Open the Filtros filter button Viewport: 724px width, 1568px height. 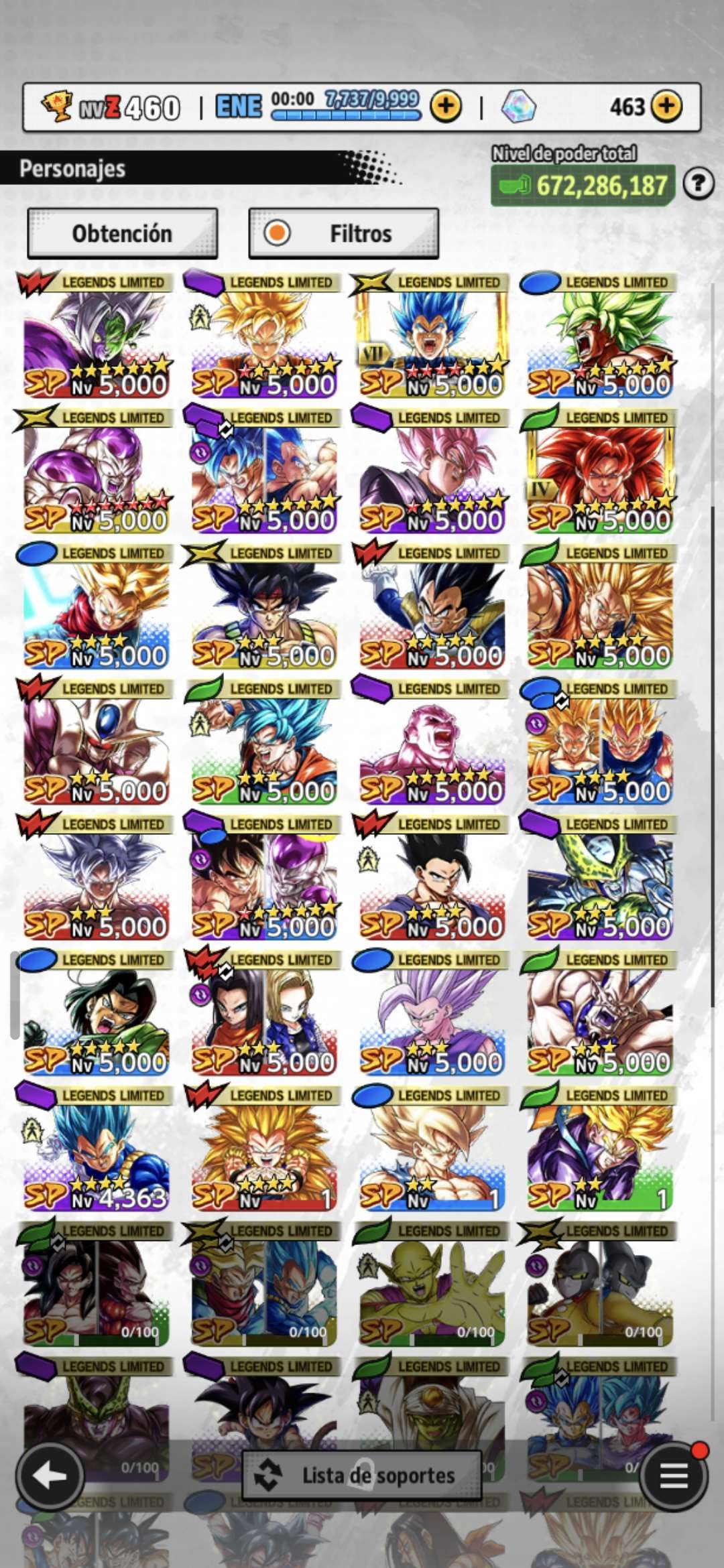pos(344,233)
